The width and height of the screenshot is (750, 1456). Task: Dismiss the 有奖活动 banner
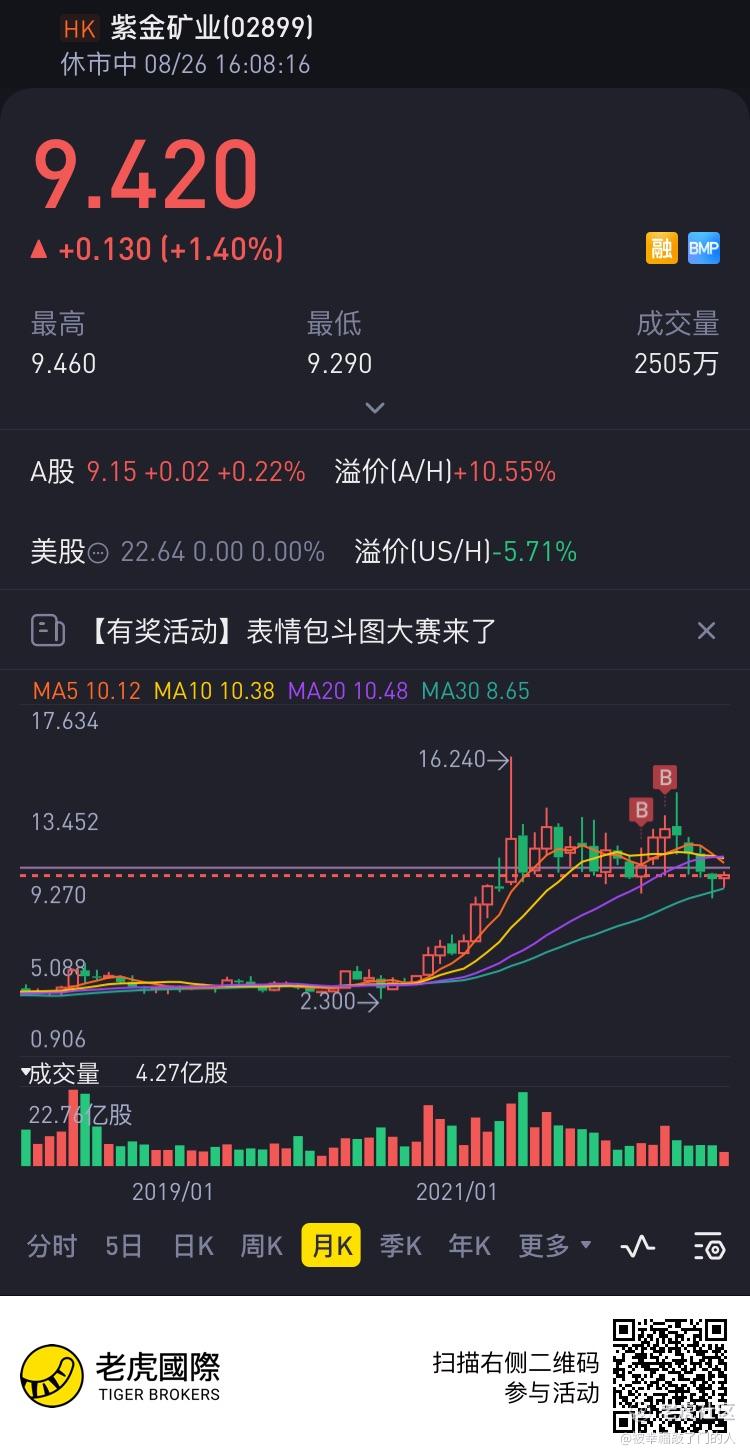(x=706, y=631)
